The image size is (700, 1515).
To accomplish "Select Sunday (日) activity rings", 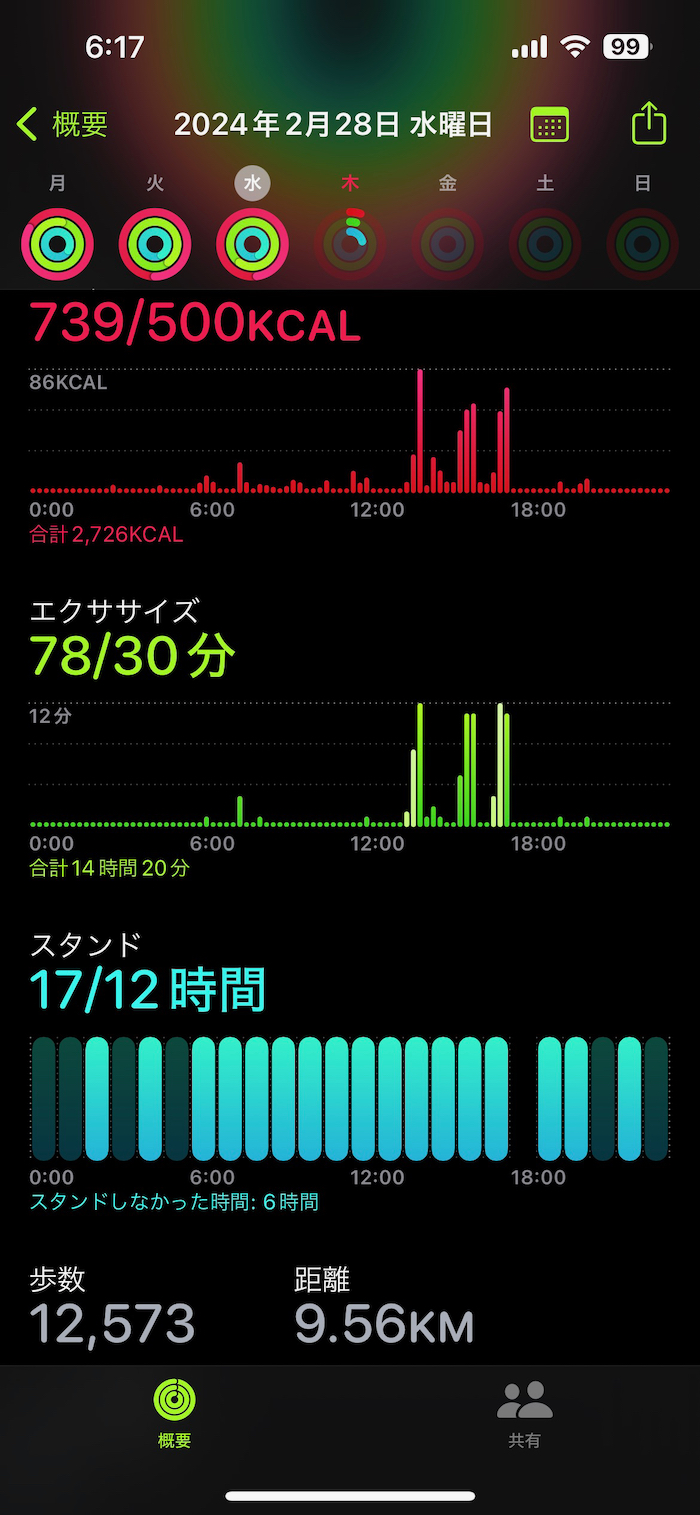I will [642, 243].
